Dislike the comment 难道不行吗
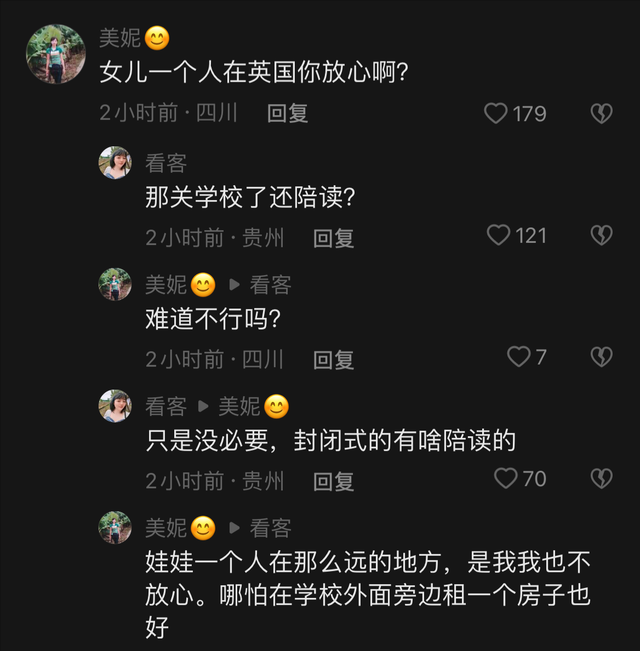The height and width of the screenshot is (651, 640). point(600,357)
